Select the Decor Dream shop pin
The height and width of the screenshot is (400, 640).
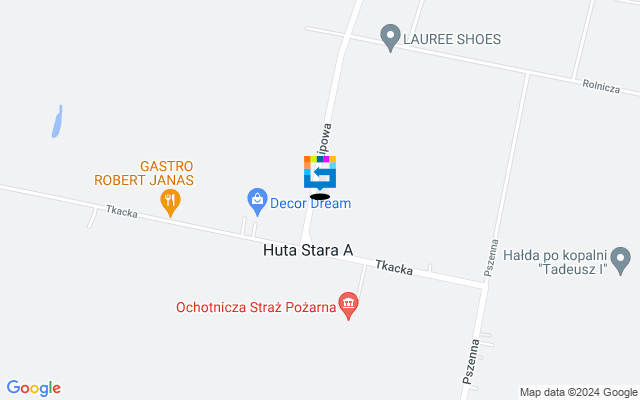coord(258,201)
